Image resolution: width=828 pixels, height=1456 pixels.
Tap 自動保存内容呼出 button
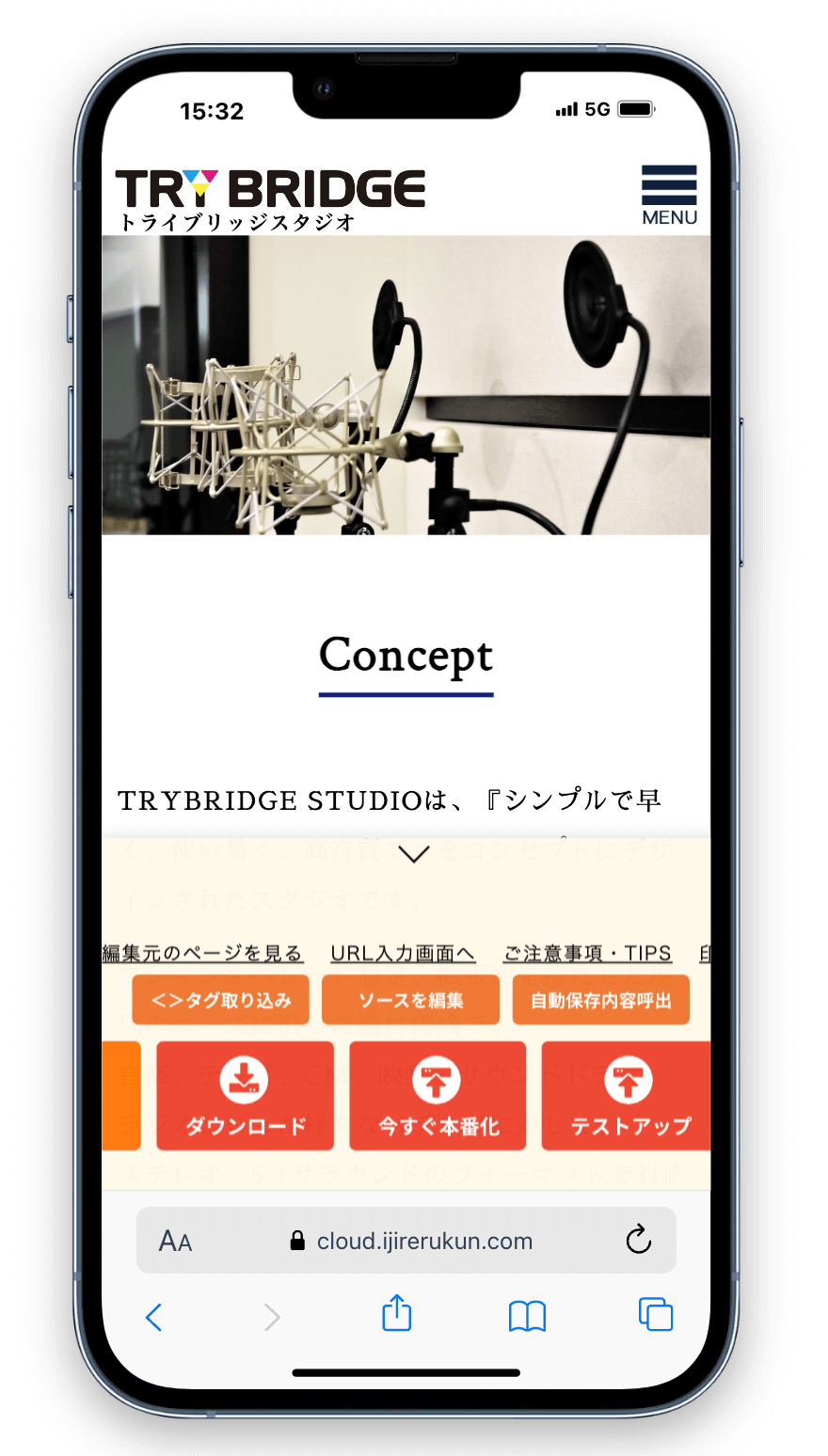(x=600, y=1000)
